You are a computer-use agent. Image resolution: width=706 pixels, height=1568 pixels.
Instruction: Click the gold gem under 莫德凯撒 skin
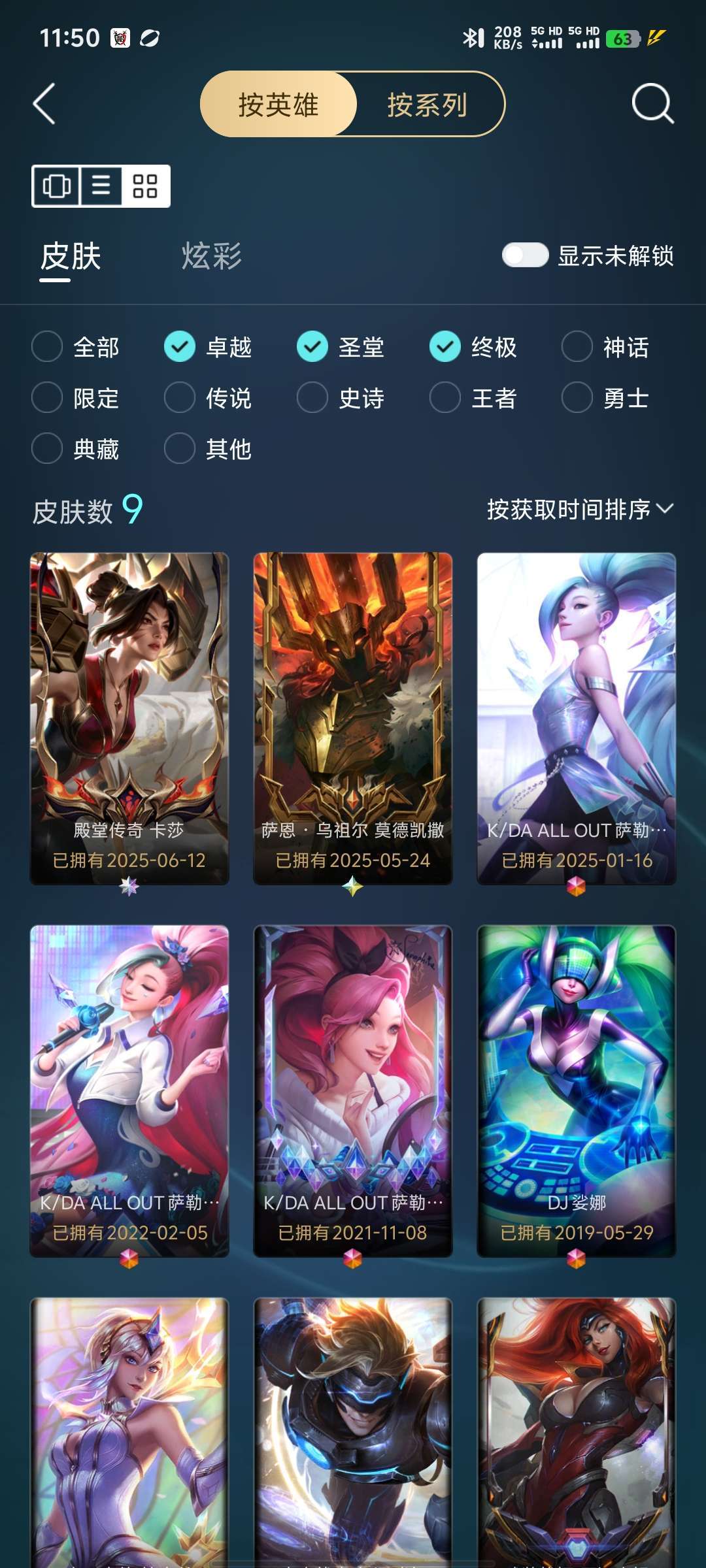pyautogui.click(x=352, y=885)
